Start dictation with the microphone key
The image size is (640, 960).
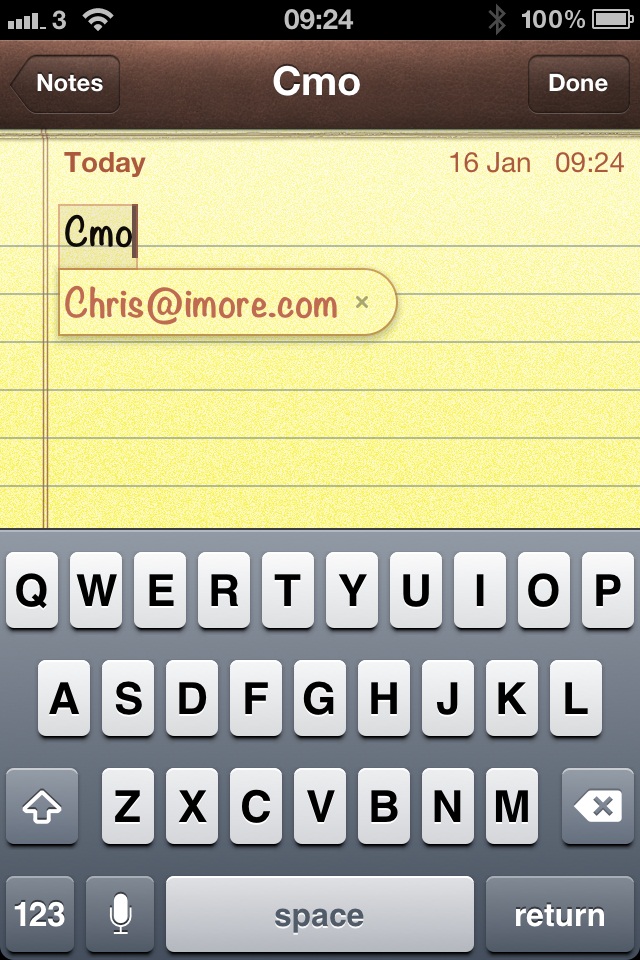tap(120, 914)
